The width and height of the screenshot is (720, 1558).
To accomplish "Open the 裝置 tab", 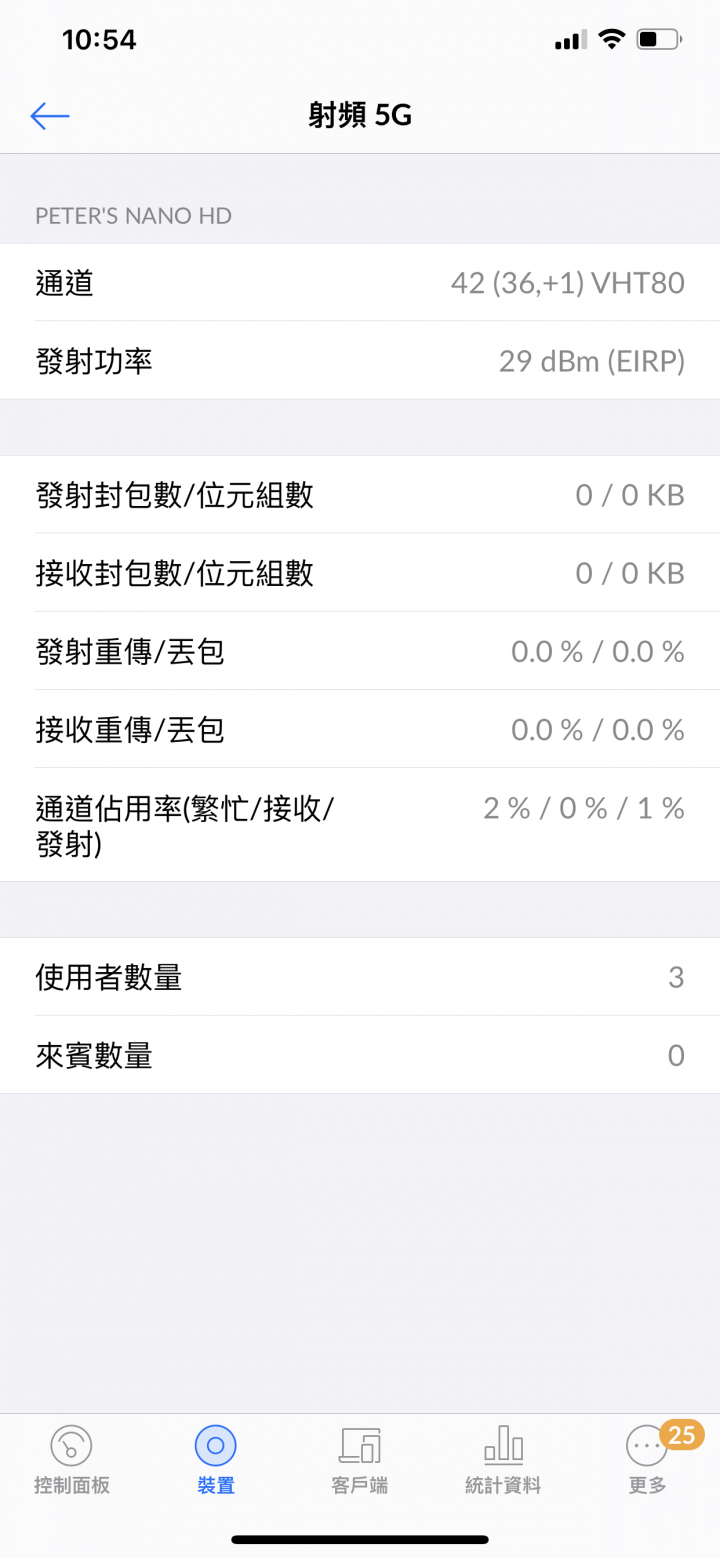I will [x=216, y=1460].
